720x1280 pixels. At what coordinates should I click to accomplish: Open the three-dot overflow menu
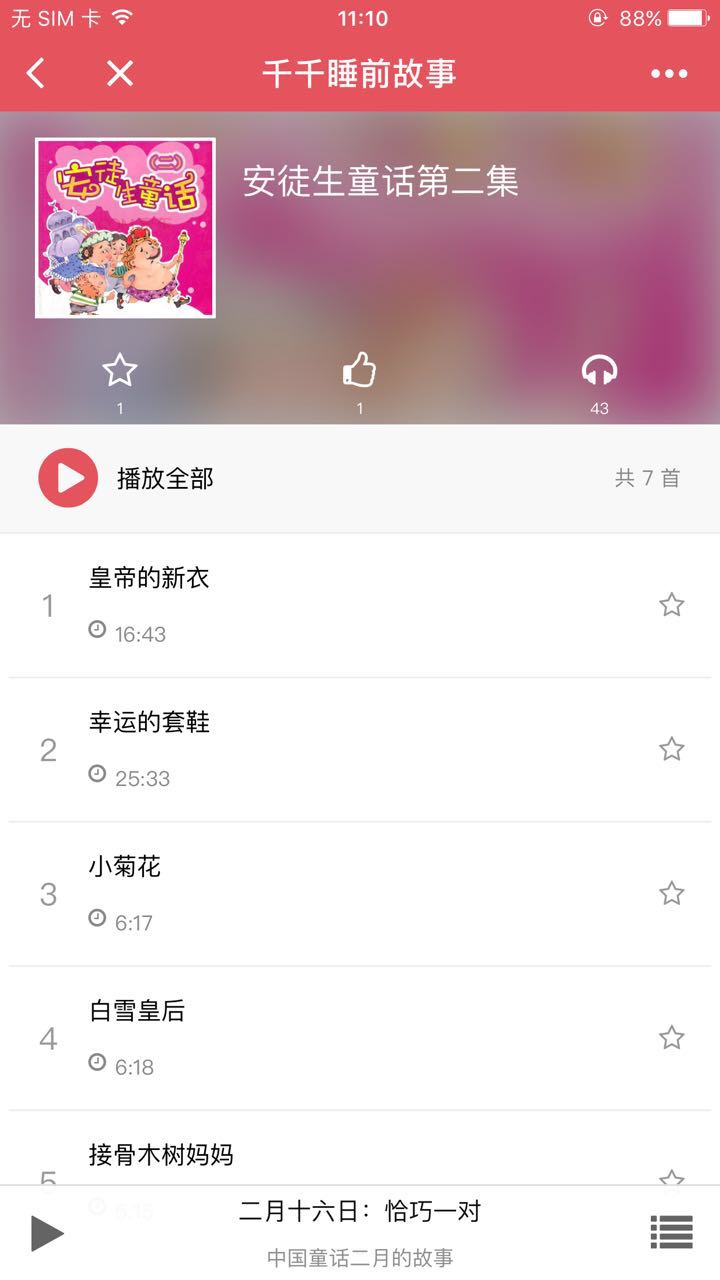(x=669, y=73)
